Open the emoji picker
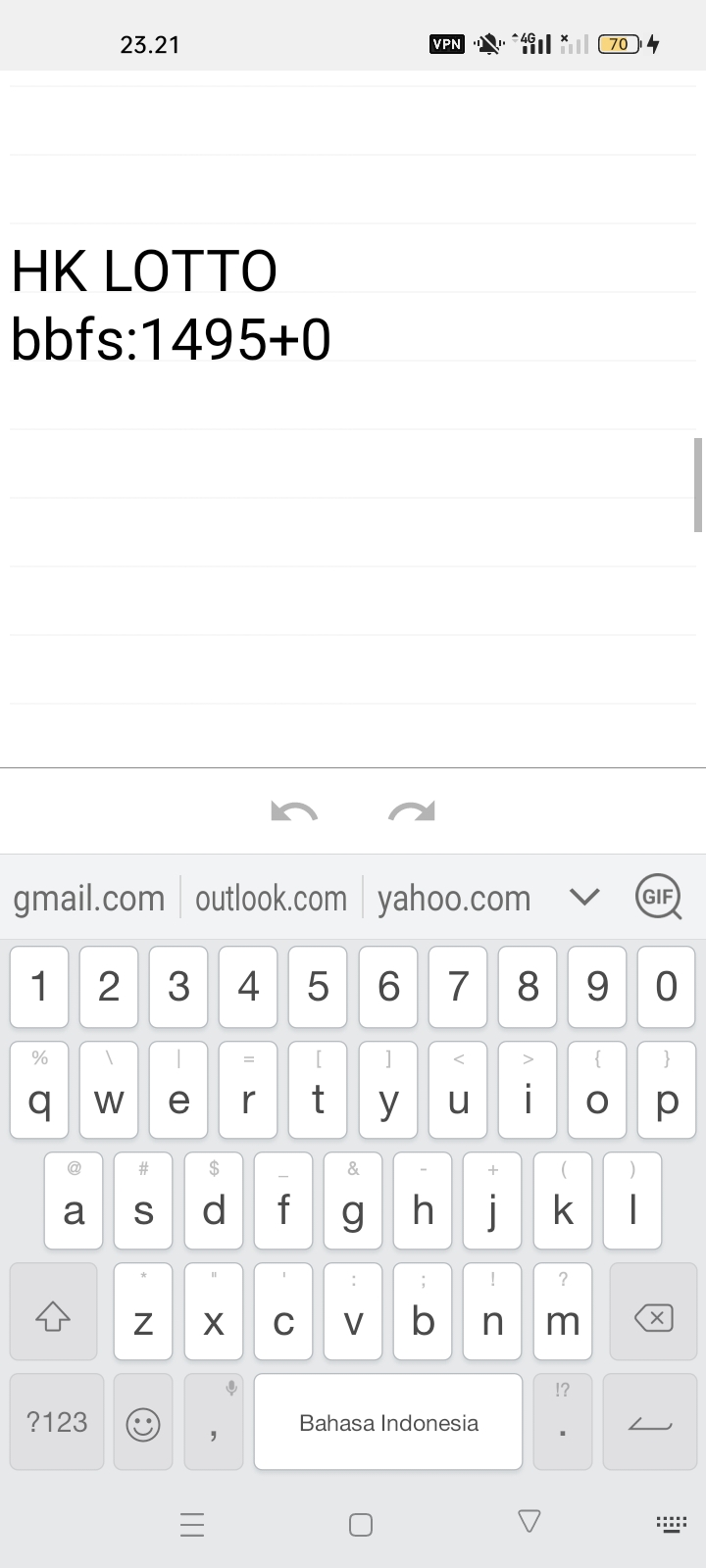This screenshot has width=706, height=1568. click(x=143, y=1422)
